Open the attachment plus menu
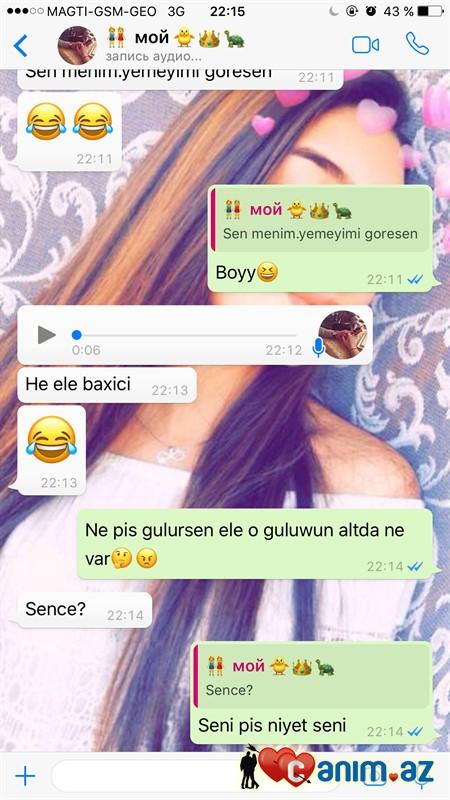 [x=24, y=776]
